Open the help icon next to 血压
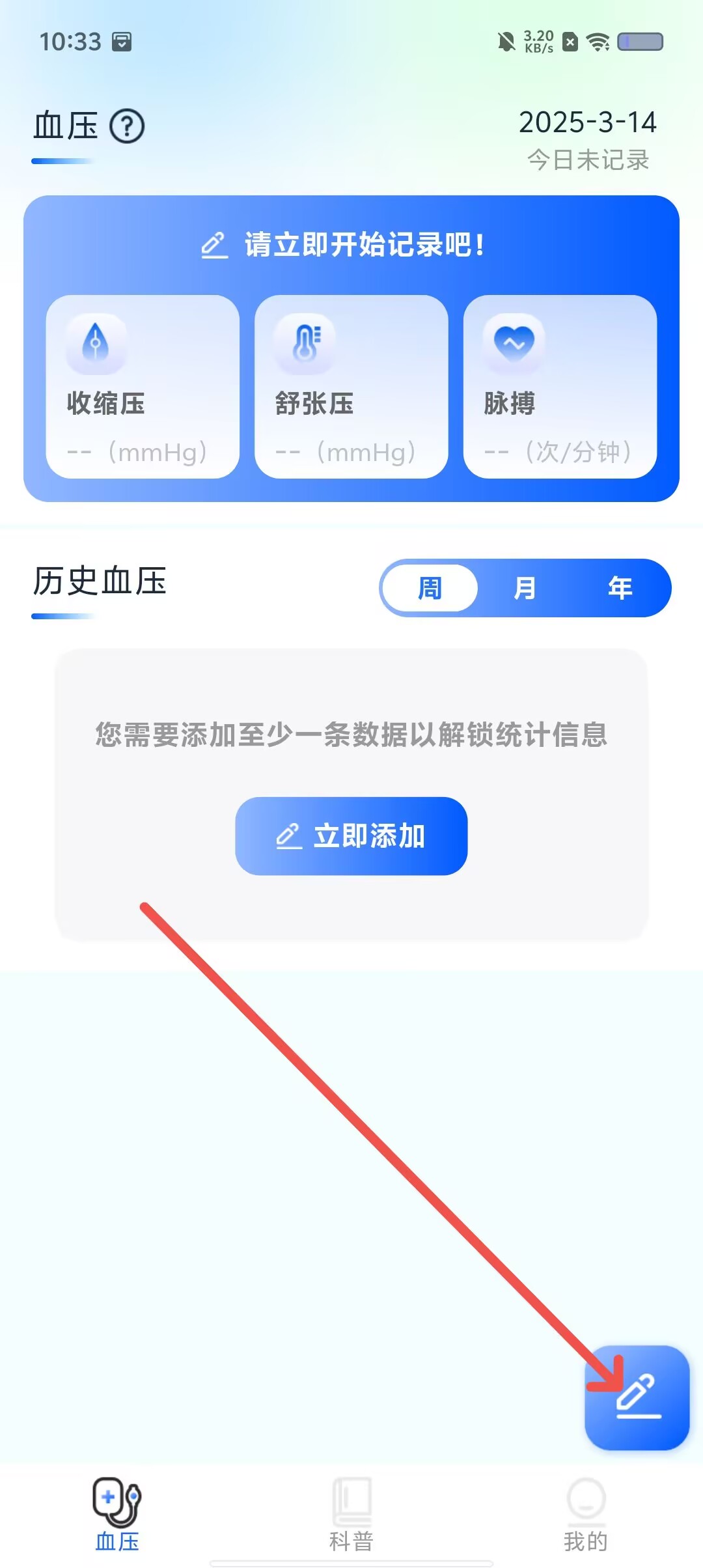Image resolution: width=703 pixels, height=1568 pixels. click(x=127, y=126)
